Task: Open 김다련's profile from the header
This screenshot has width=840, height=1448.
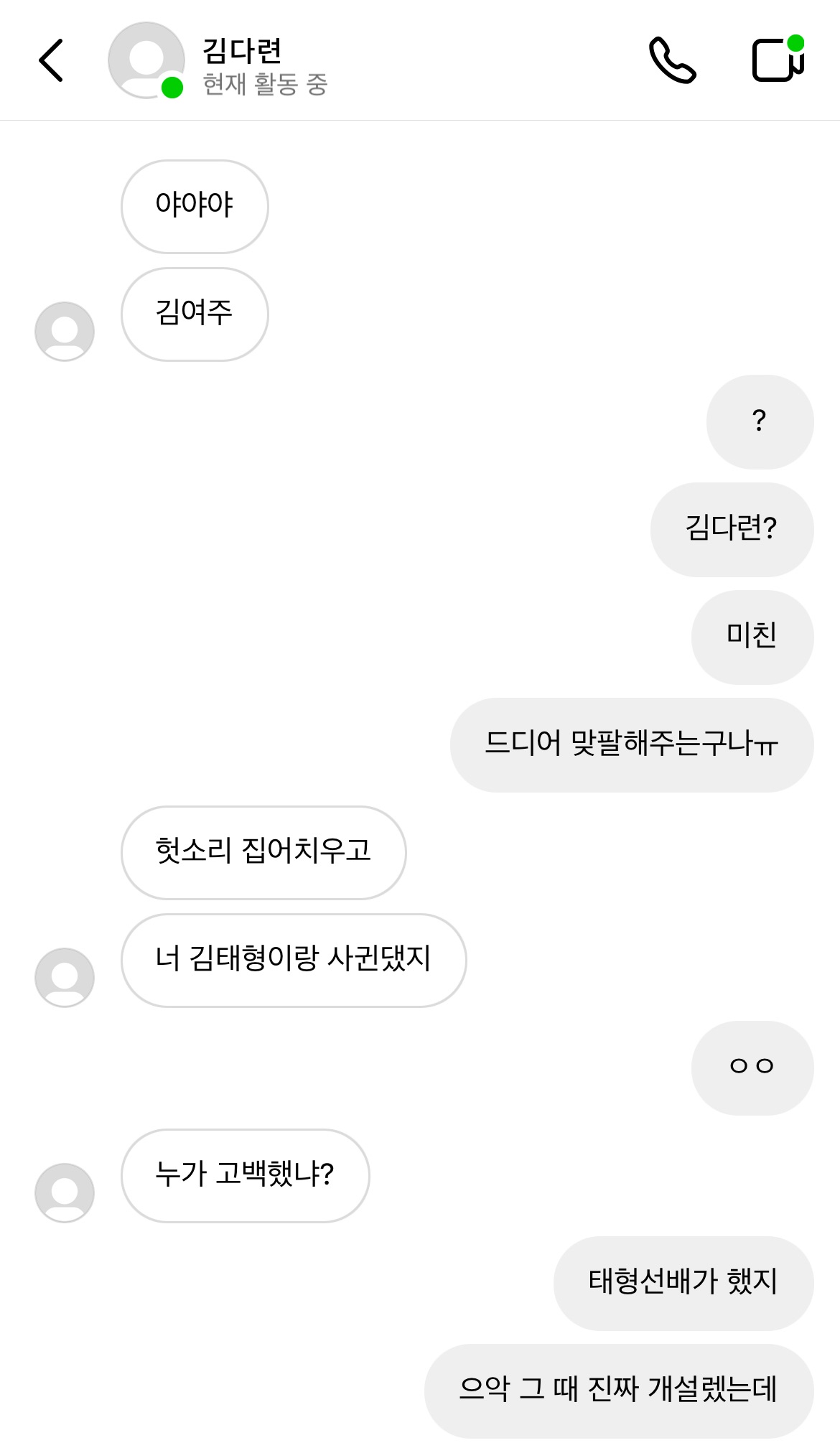Action: pos(146,60)
